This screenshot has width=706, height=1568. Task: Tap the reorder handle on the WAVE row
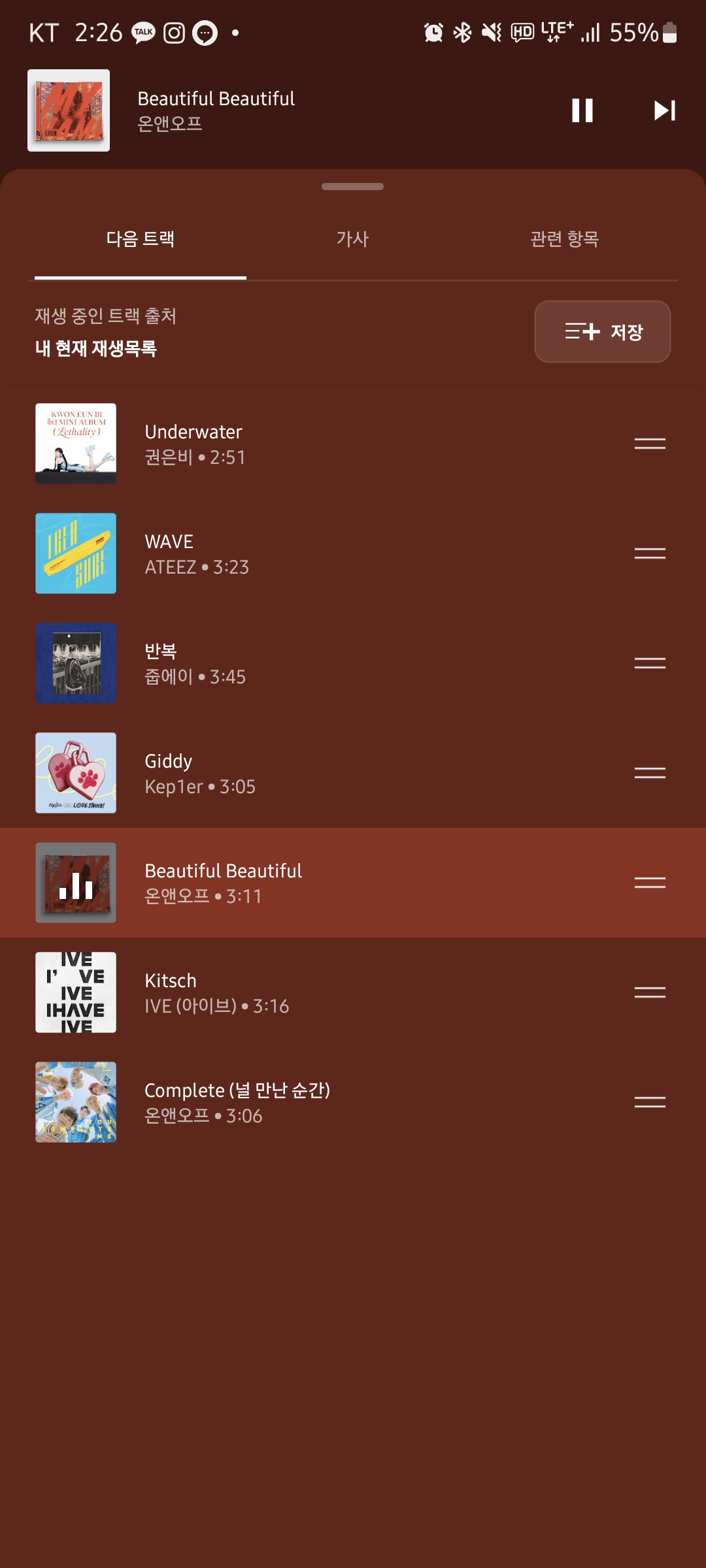(650, 553)
